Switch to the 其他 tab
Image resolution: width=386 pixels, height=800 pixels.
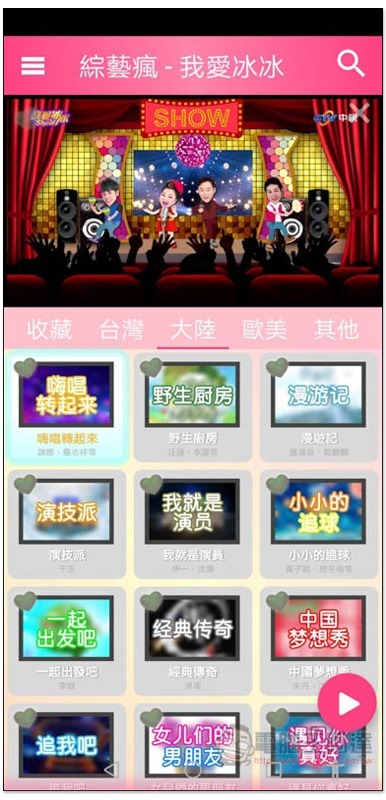pos(336,330)
